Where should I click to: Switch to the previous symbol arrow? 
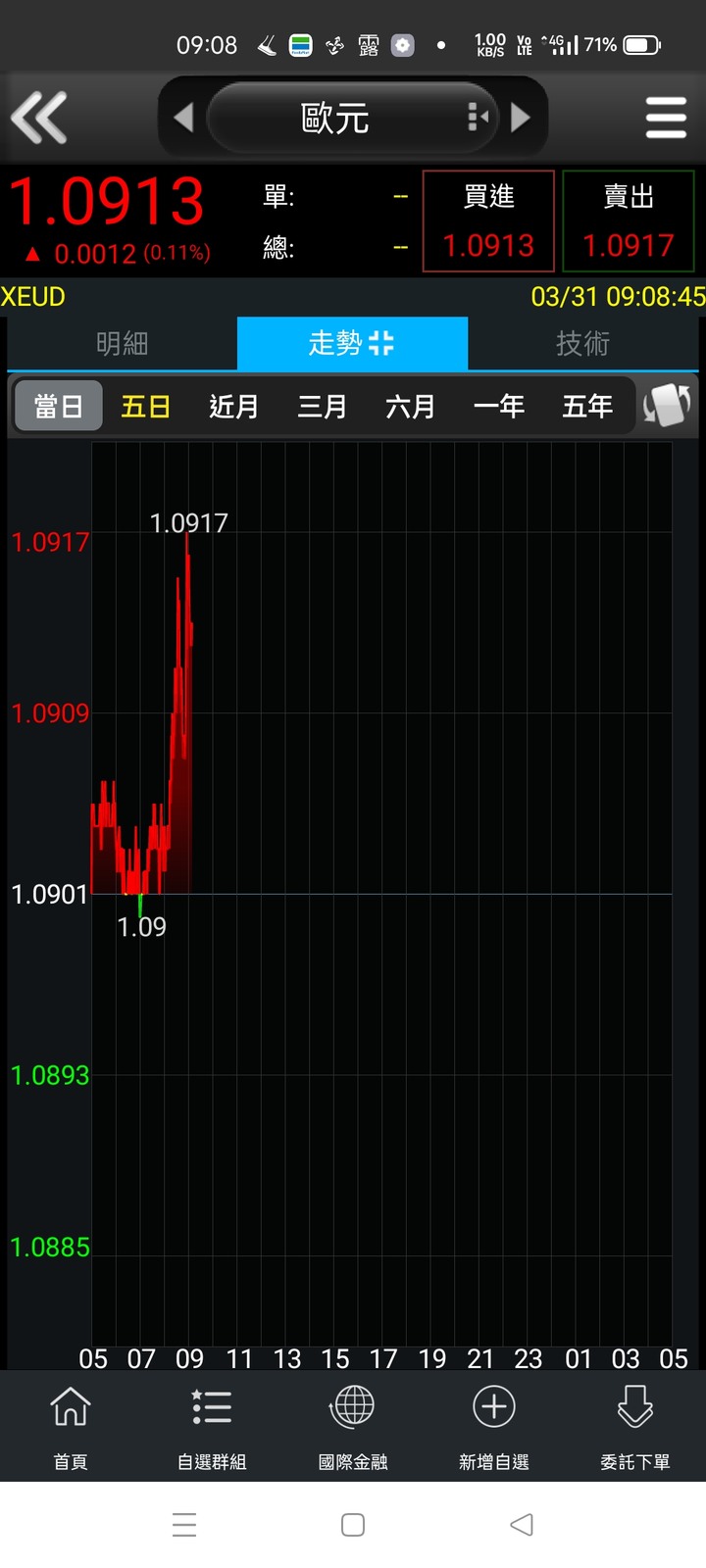(x=183, y=118)
